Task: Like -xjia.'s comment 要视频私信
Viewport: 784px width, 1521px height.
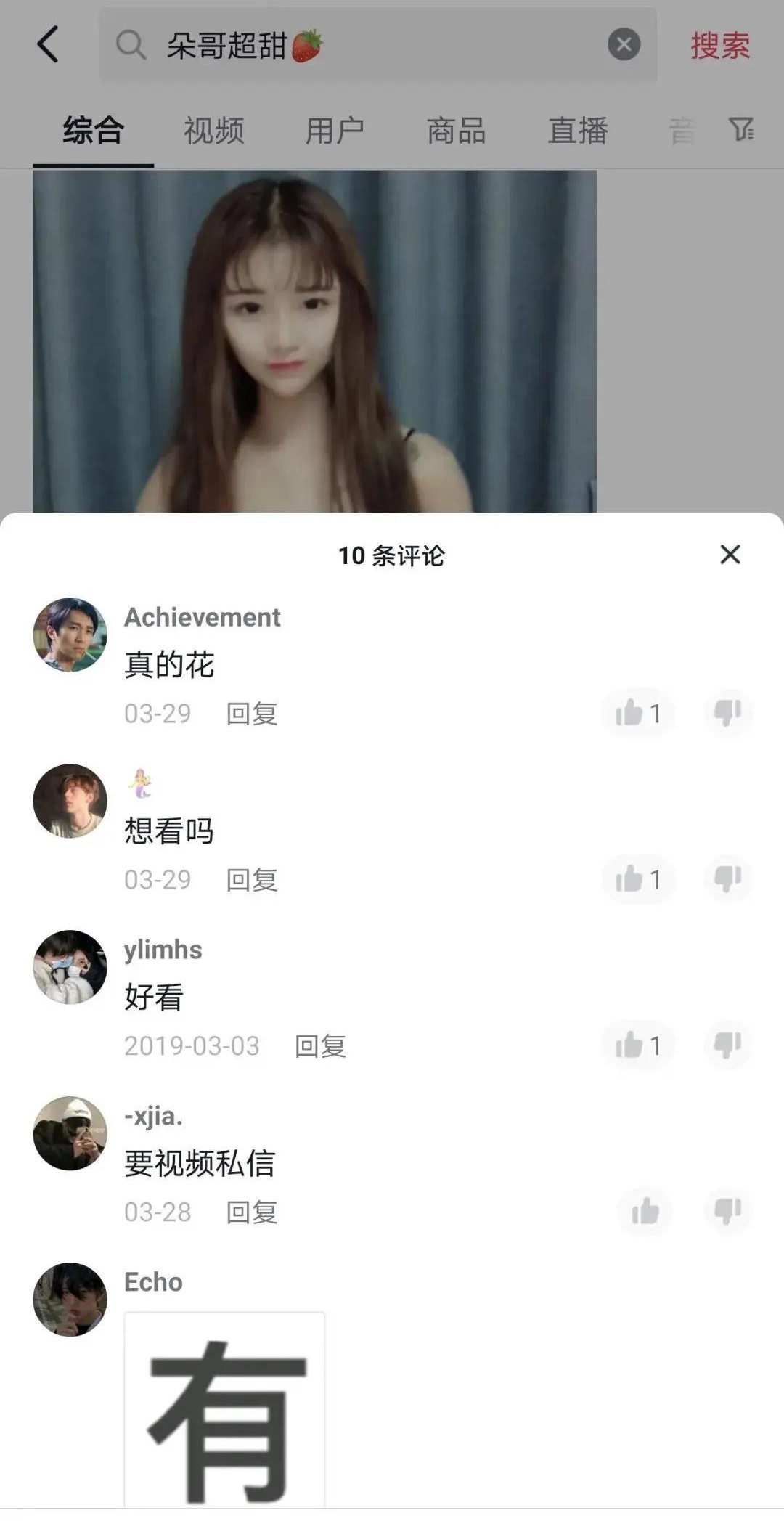Action: (x=645, y=1212)
